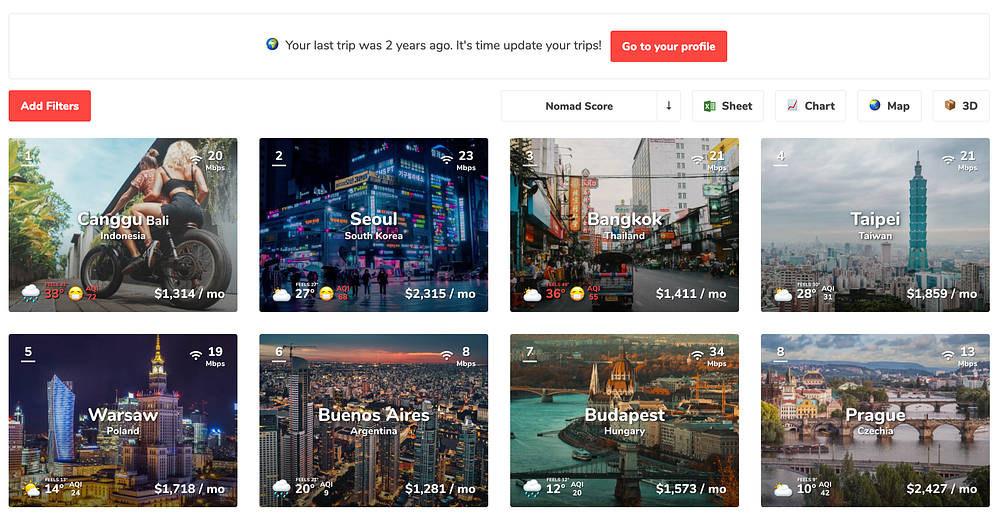Open the Warsaw city card
Image resolution: width=1000 pixels, height=519 pixels.
click(x=123, y=420)
